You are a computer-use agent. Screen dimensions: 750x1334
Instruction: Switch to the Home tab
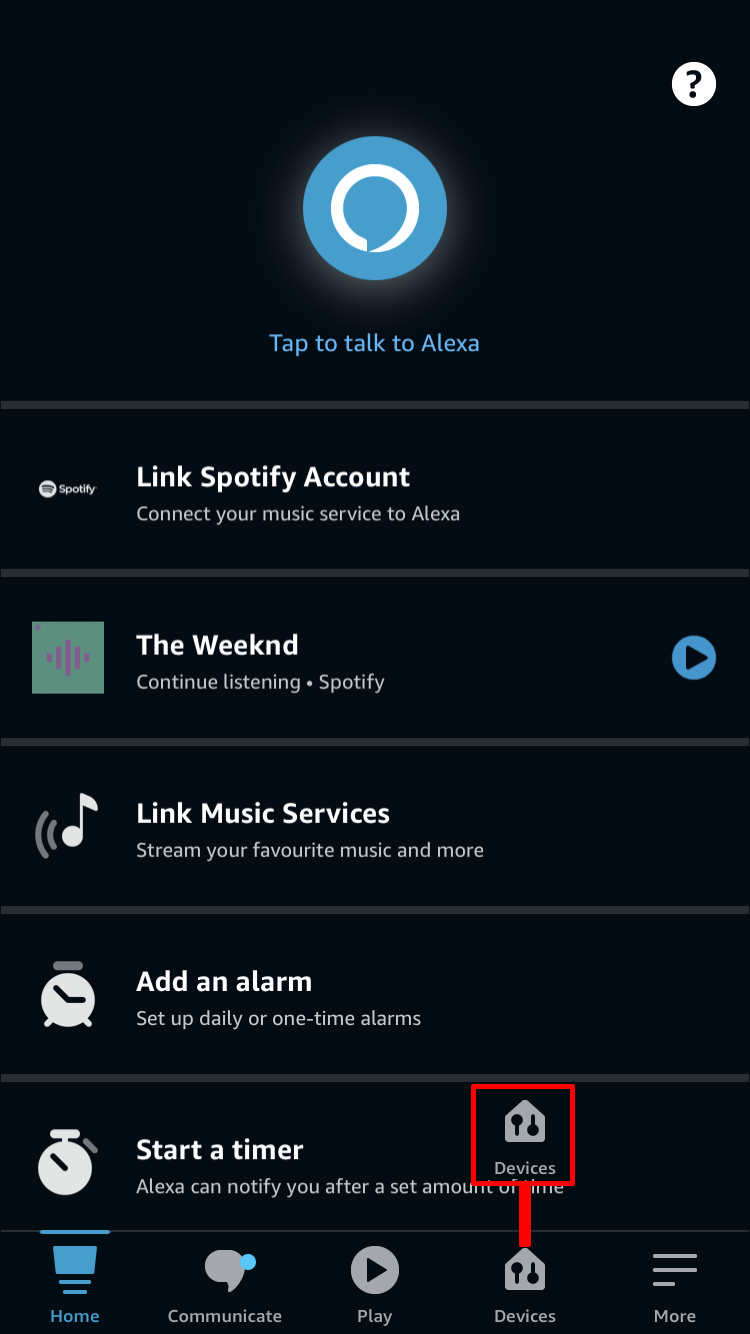[75, 1285]
